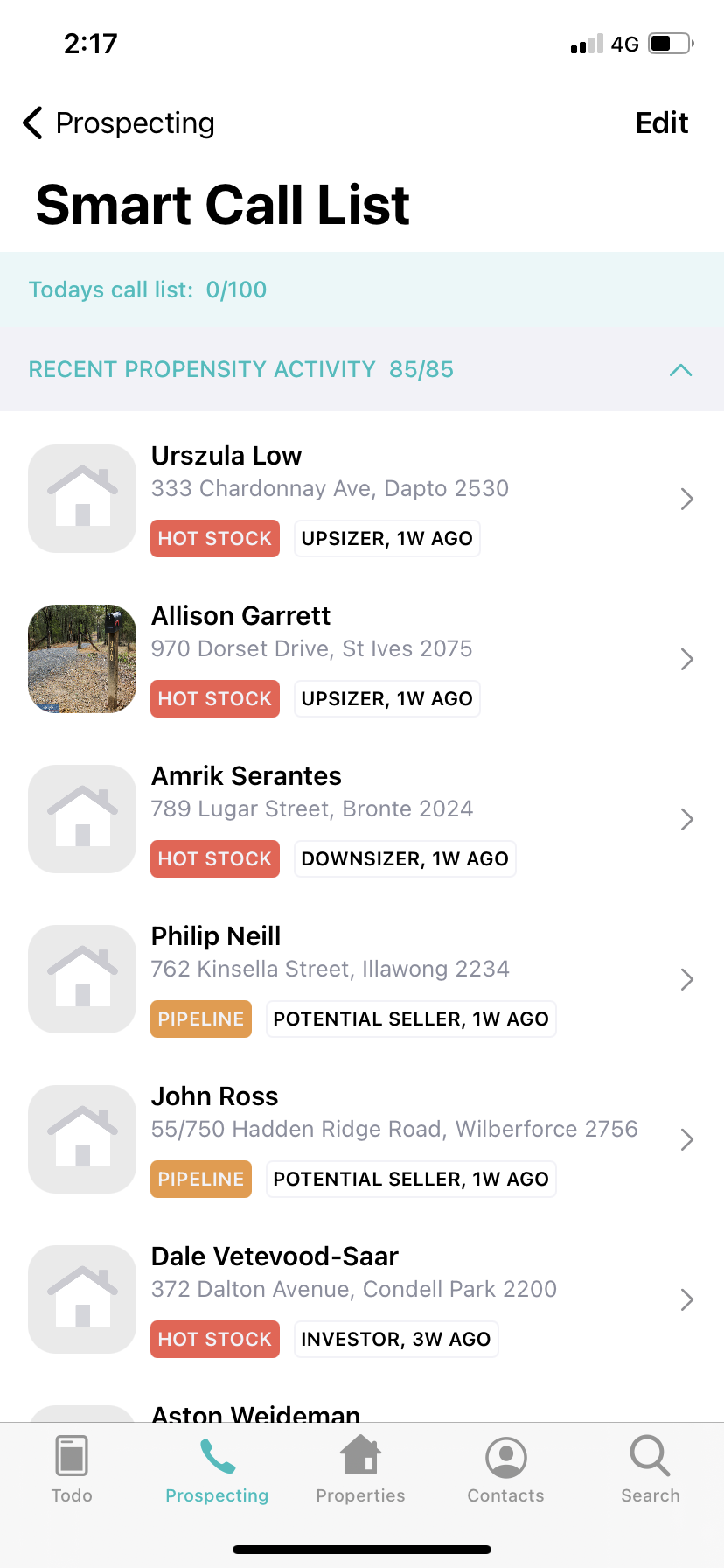Open the Todo tab icon
This screenshot has width=724, height=1568.
click(71, 1457)
